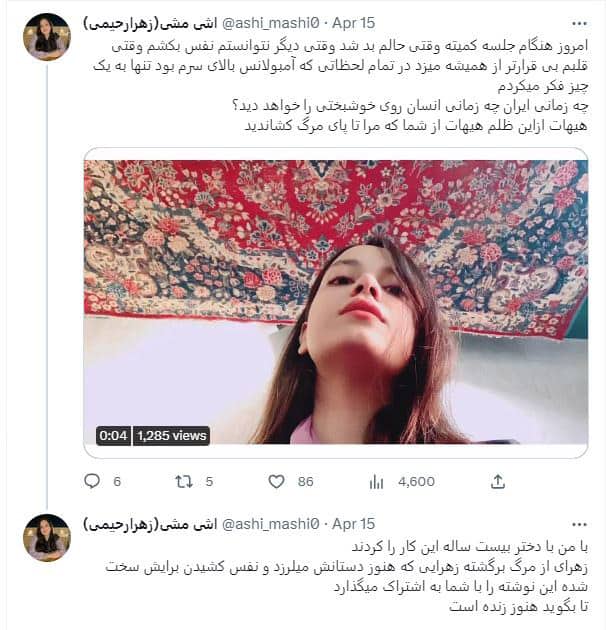Retweet the post with 5 retweets
The height and width of the screenshot is (630, 606).
coord(183,481)
